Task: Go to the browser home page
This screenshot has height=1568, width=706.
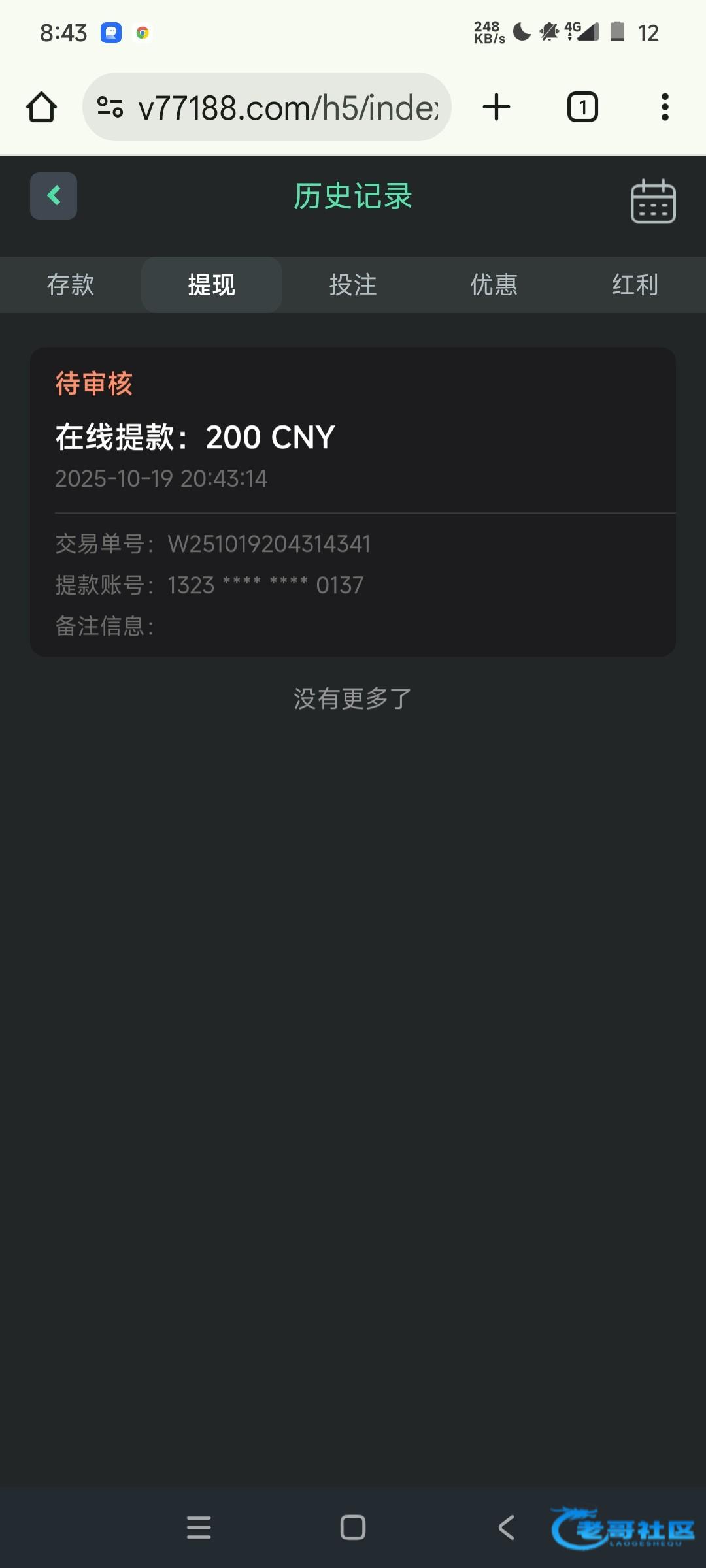Action: (x=41, y=107)
